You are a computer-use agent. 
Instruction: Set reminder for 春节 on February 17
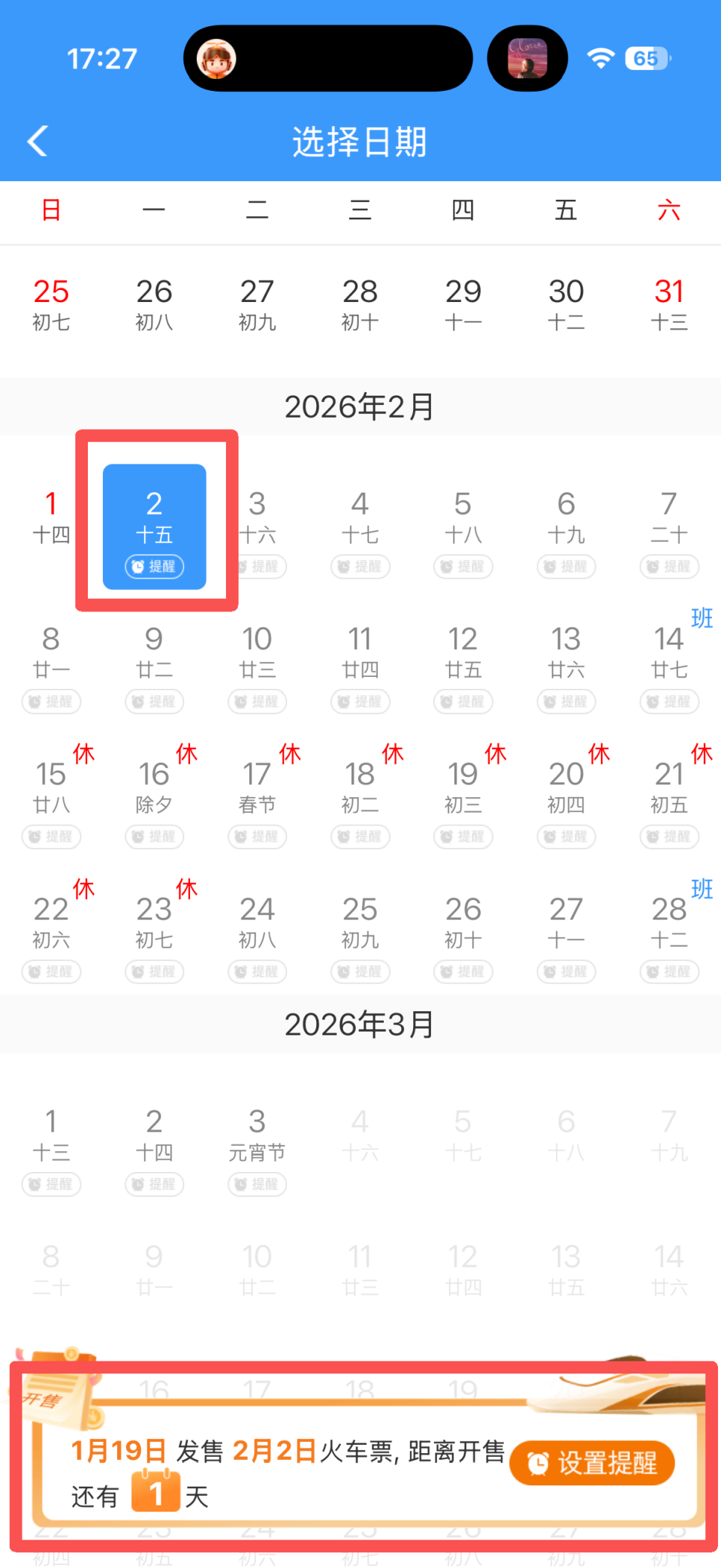[257, 837]
